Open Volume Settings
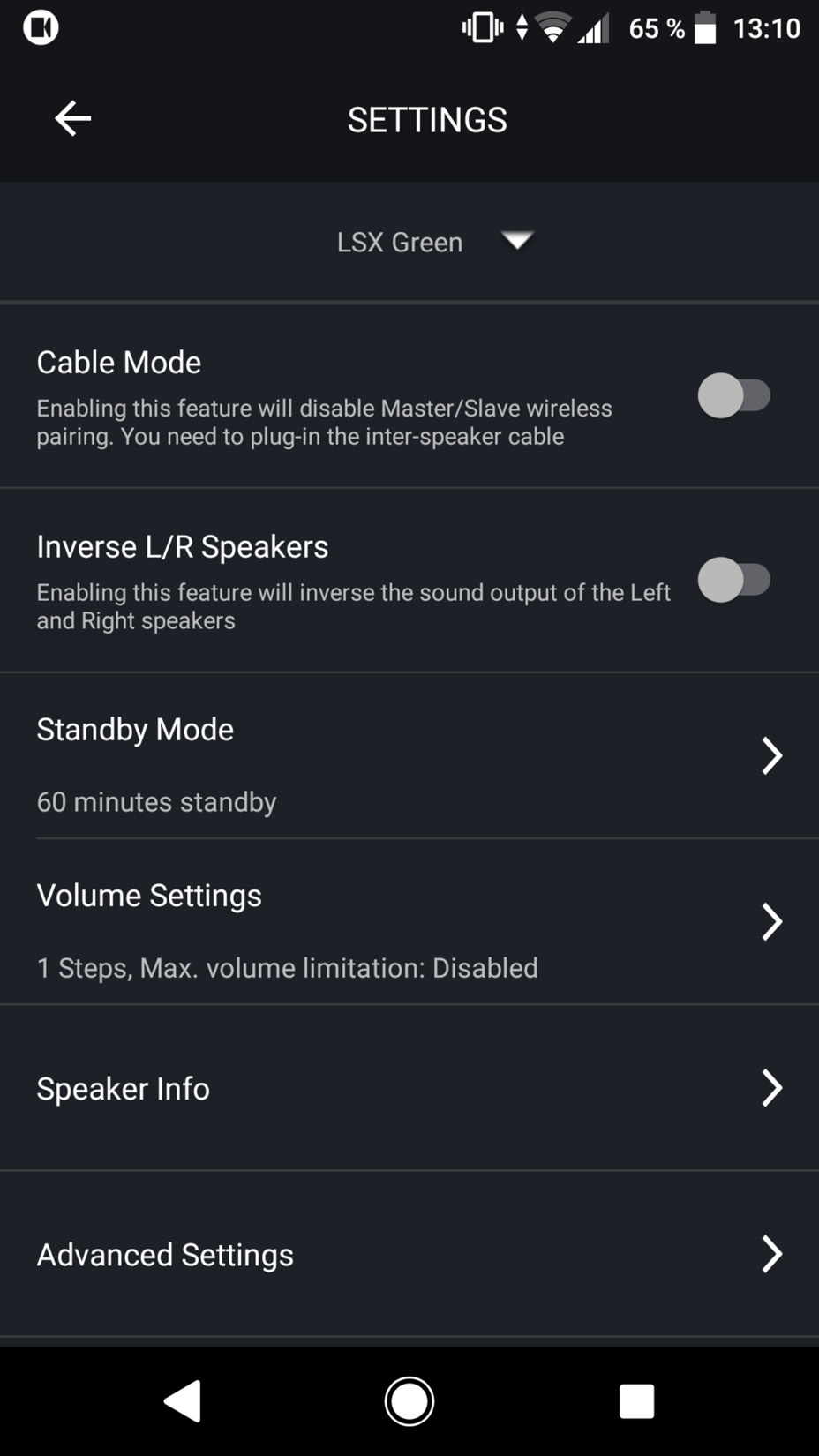 (409, 922)
